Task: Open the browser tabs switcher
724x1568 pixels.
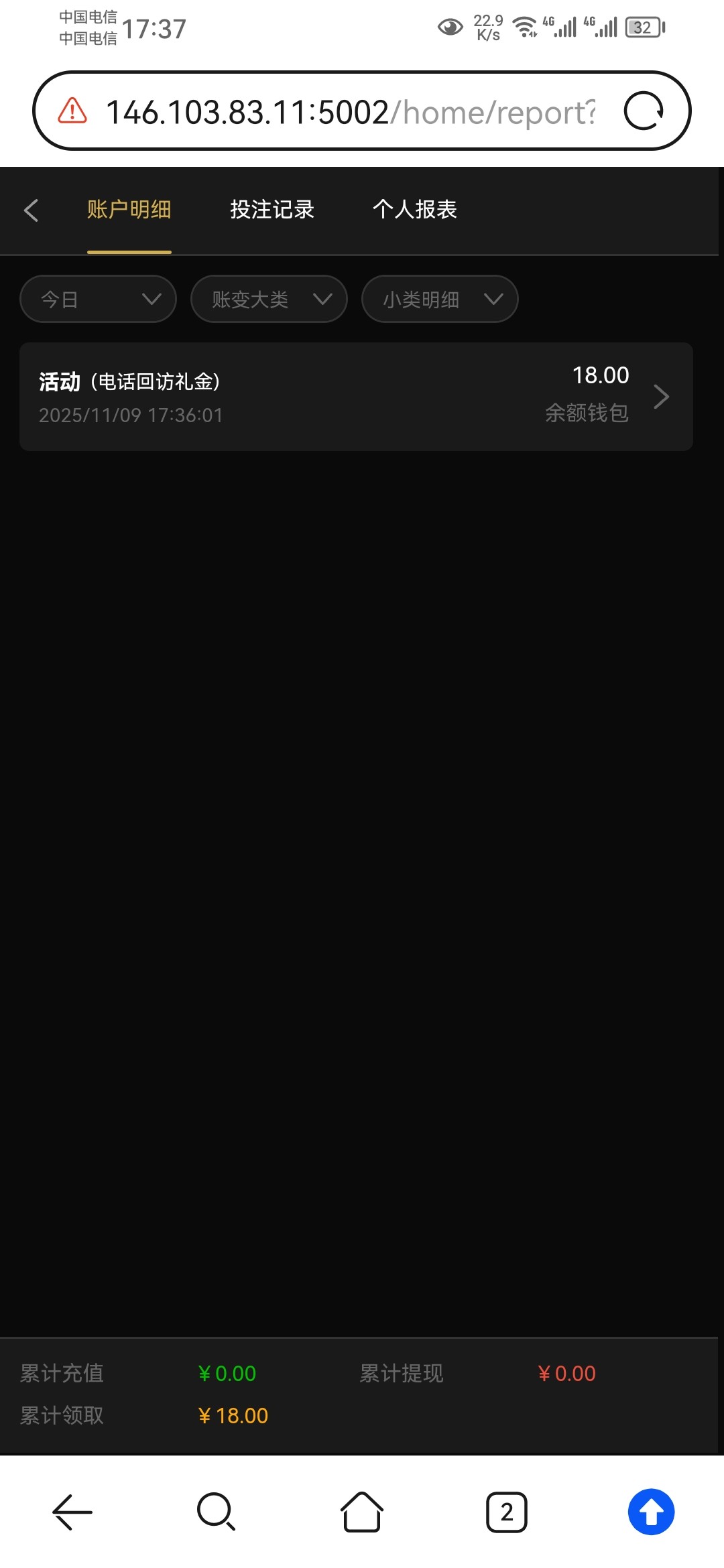Action: tap(507, 1512)
